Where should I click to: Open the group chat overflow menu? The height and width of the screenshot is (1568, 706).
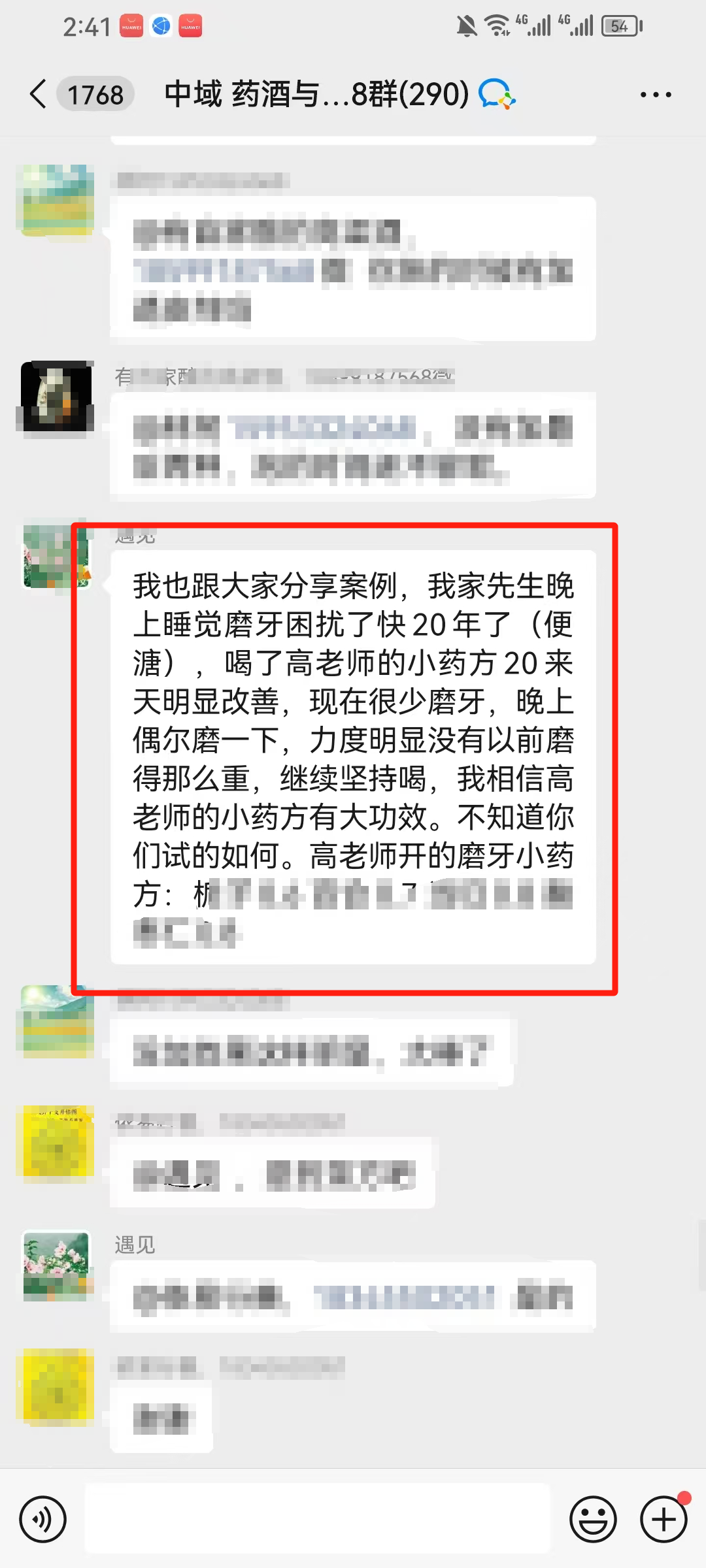[x=655, y=95]
